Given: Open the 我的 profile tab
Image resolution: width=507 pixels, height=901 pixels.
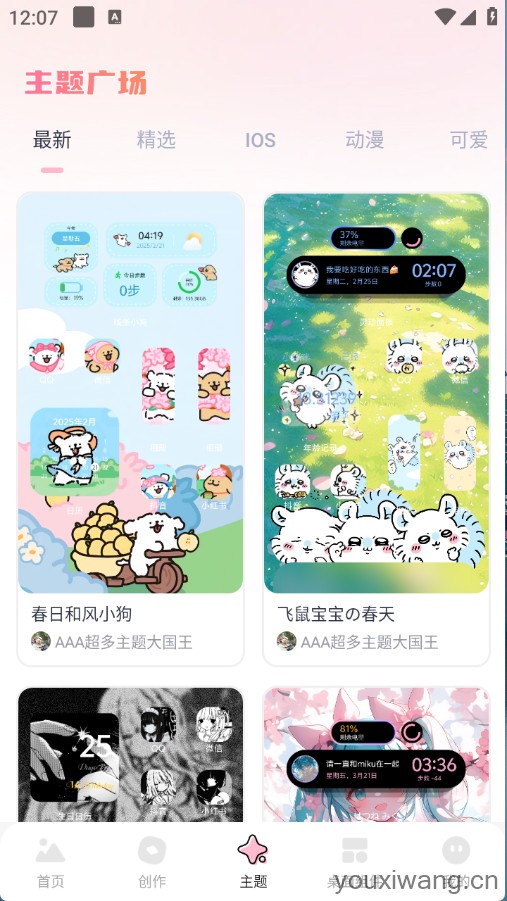Looking at the screenshot, I should coord(456,862).
